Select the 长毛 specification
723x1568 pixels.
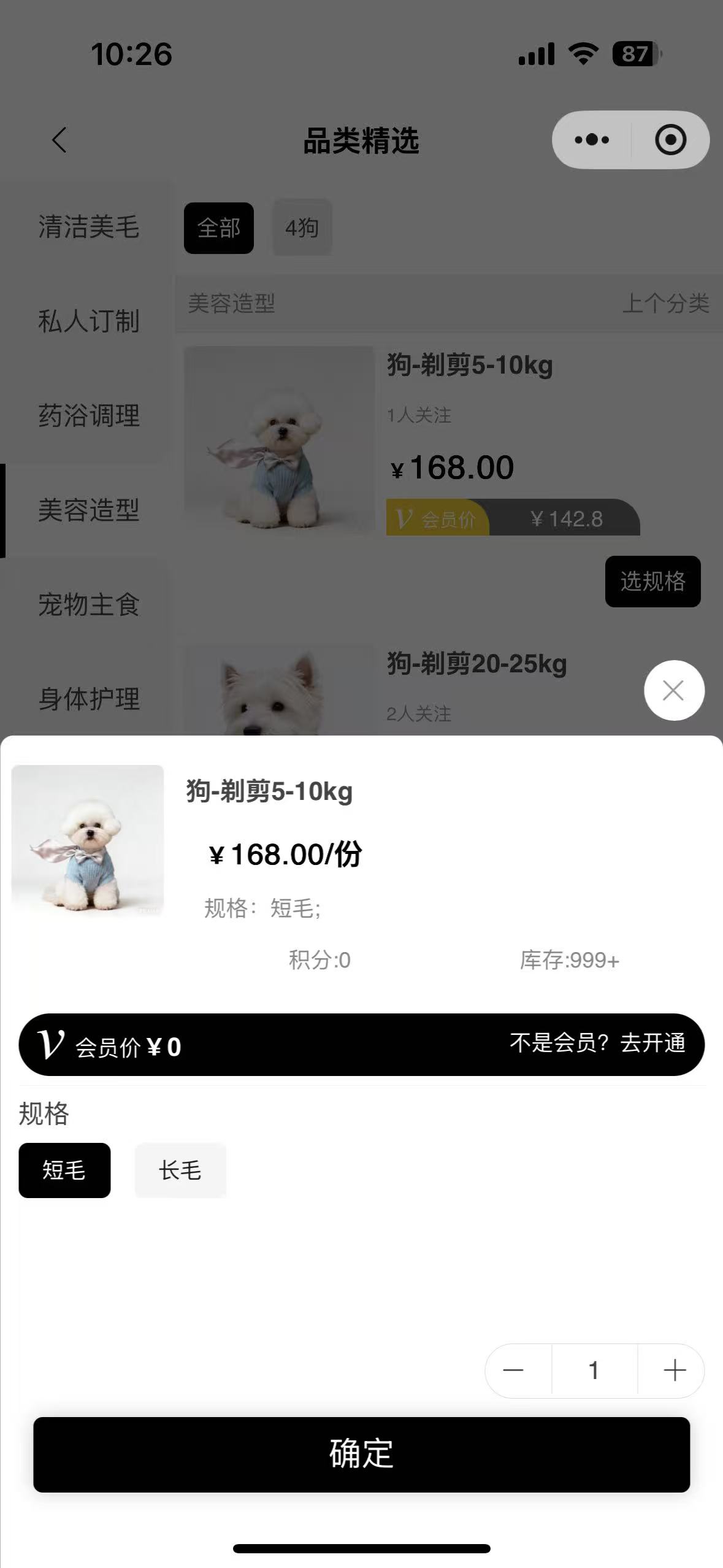coord(180,1170)
